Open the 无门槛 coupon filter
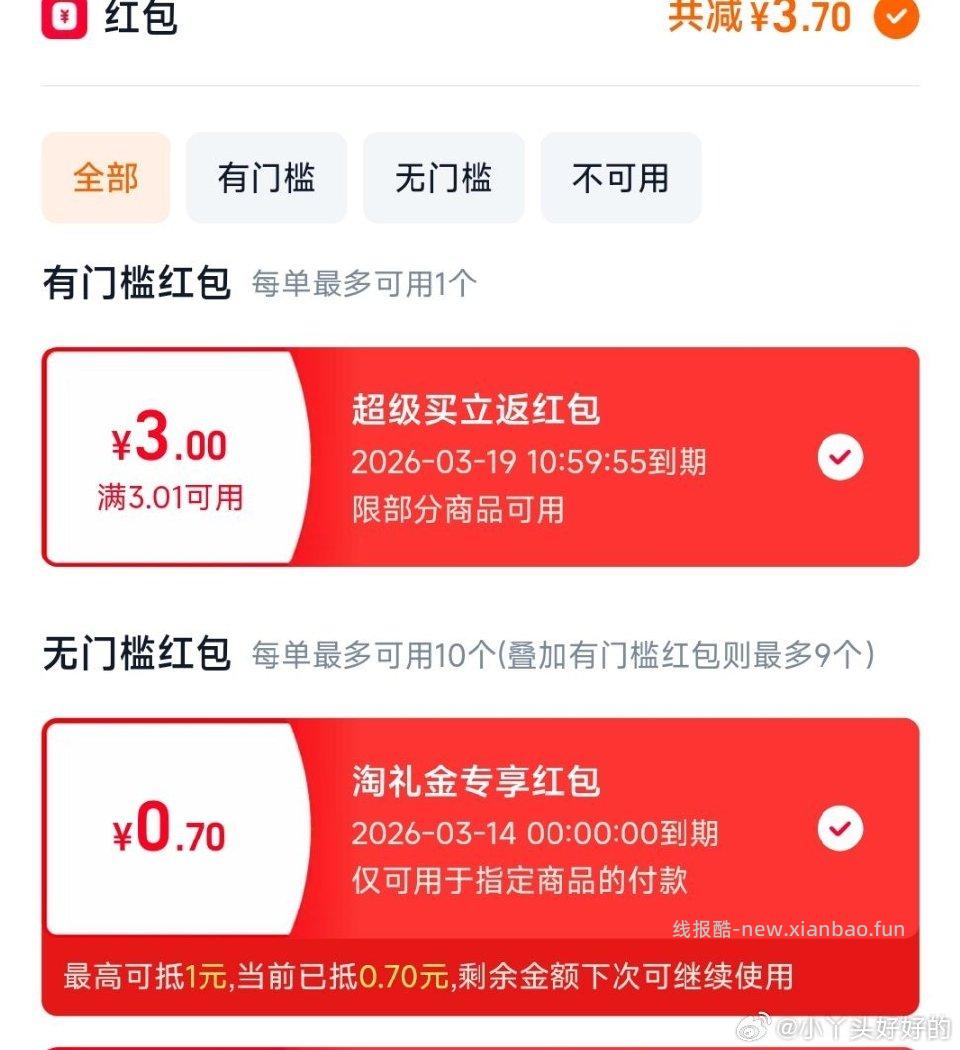 coord(444,177)
